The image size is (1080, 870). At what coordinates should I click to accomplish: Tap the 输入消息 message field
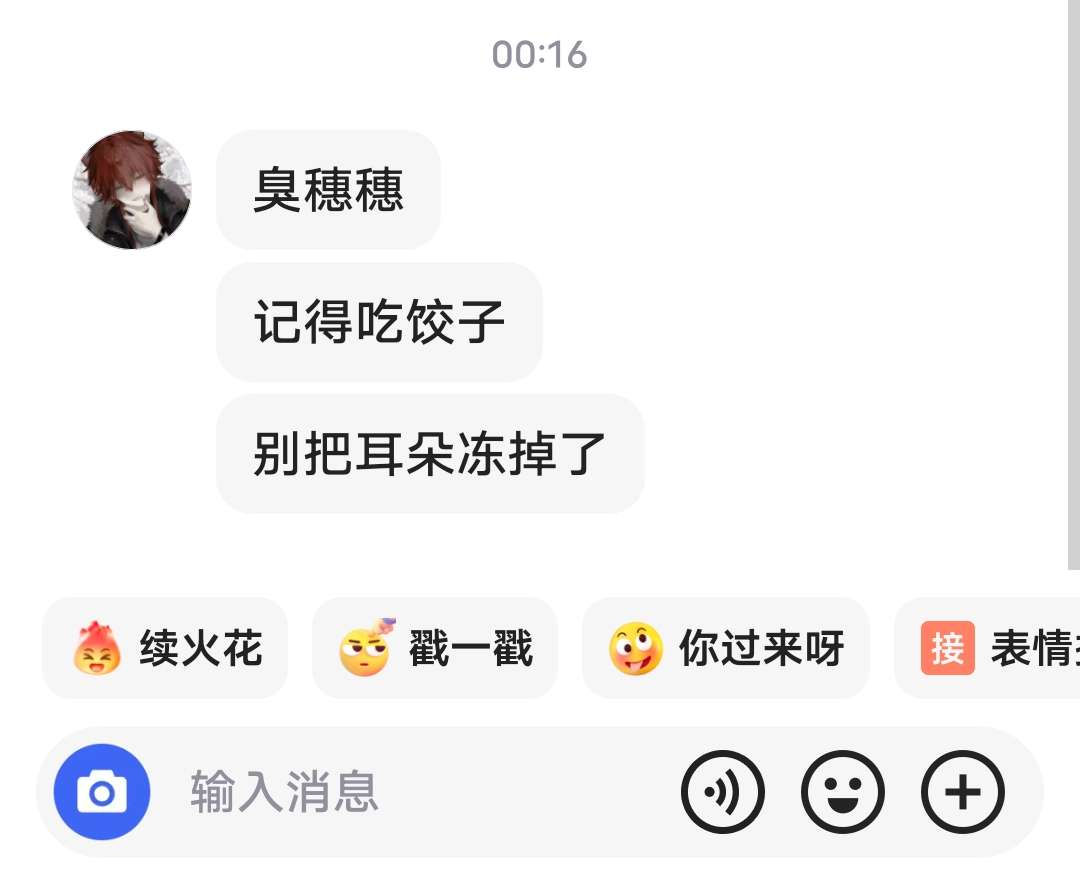[400, 792]
